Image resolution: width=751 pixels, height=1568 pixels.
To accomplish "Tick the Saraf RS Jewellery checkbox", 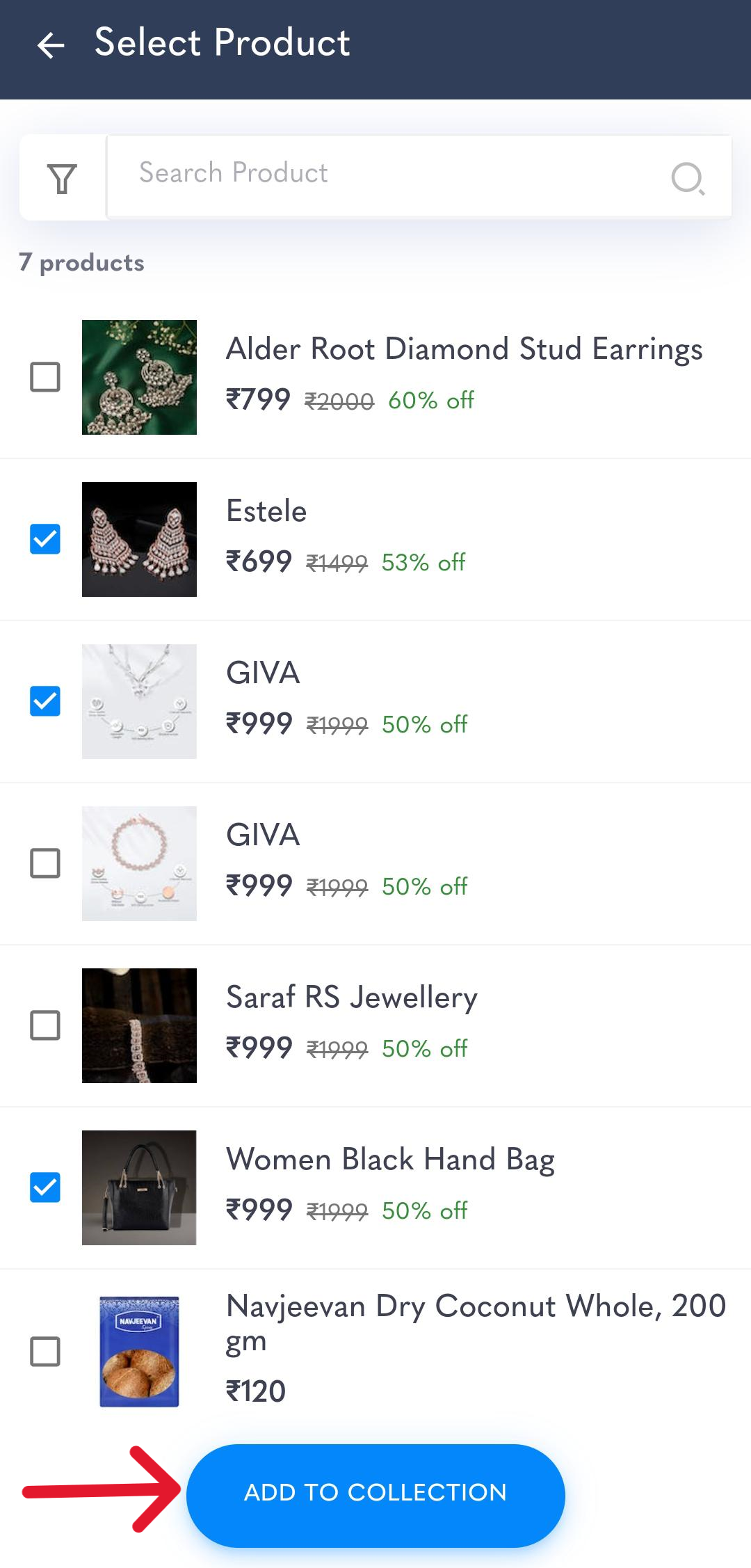I will (45, 1025).
